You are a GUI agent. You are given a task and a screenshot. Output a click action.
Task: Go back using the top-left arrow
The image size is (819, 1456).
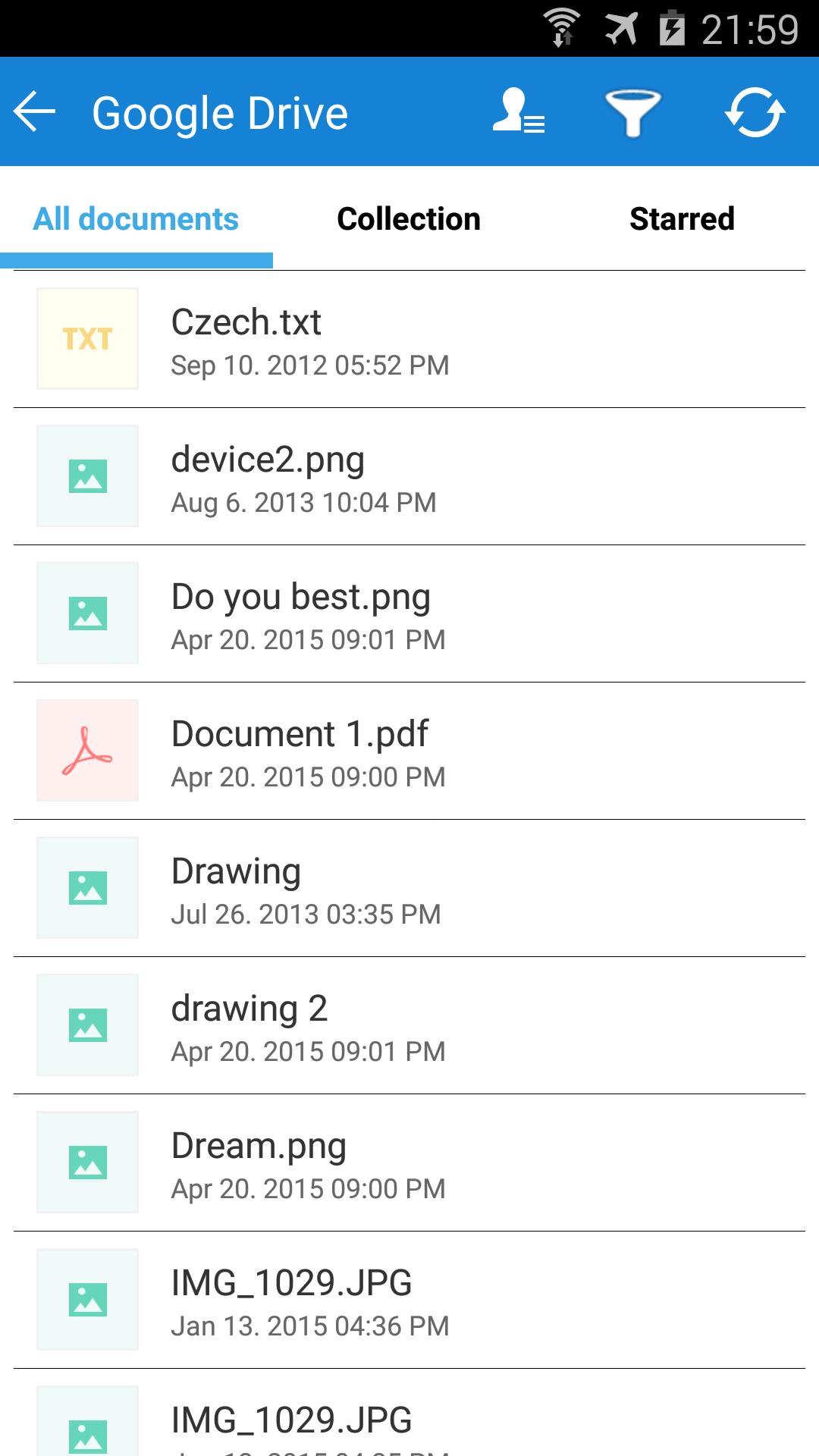click(x=35, y=112)
